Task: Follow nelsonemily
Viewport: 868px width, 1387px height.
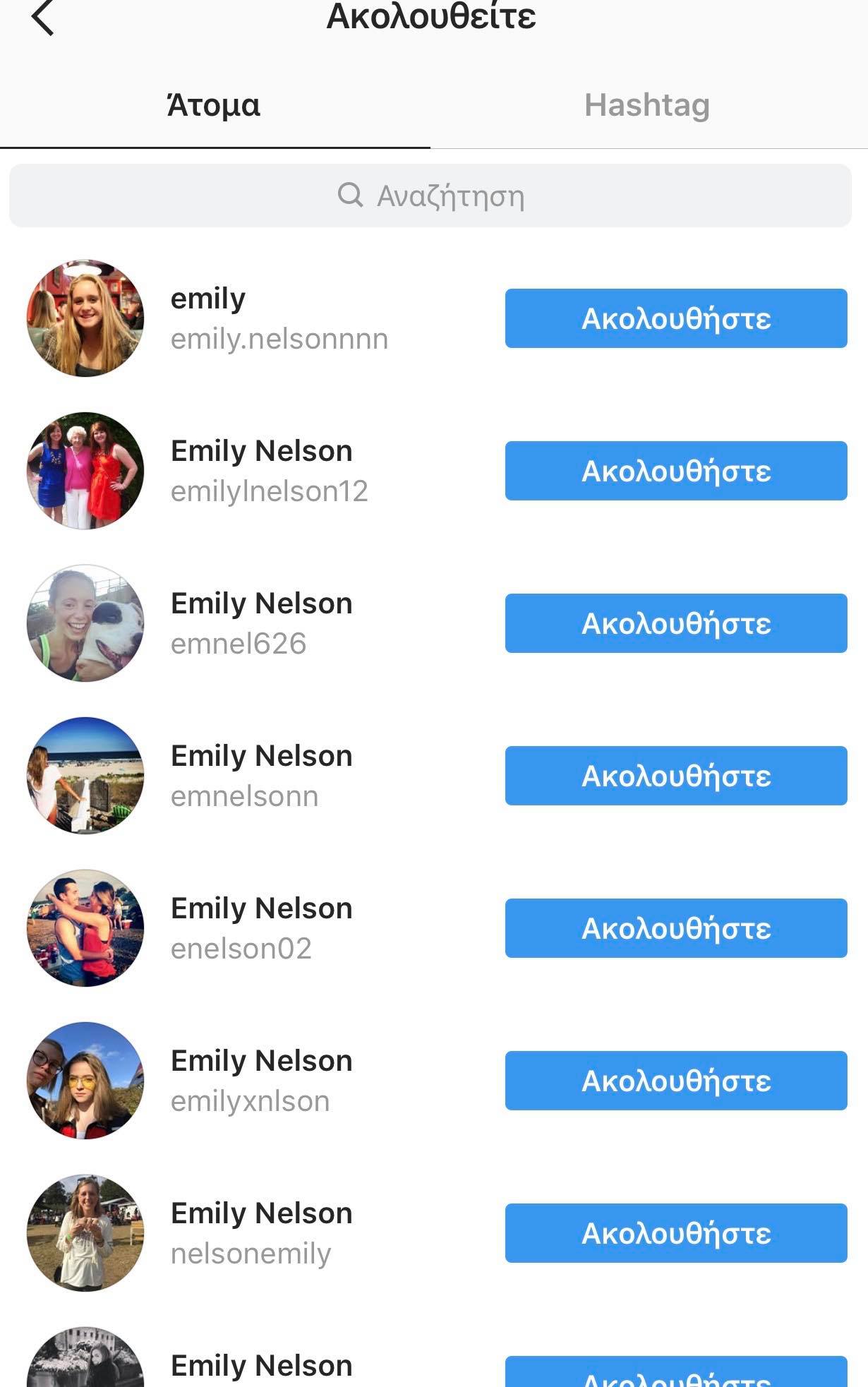Action: coord(675,1233)
